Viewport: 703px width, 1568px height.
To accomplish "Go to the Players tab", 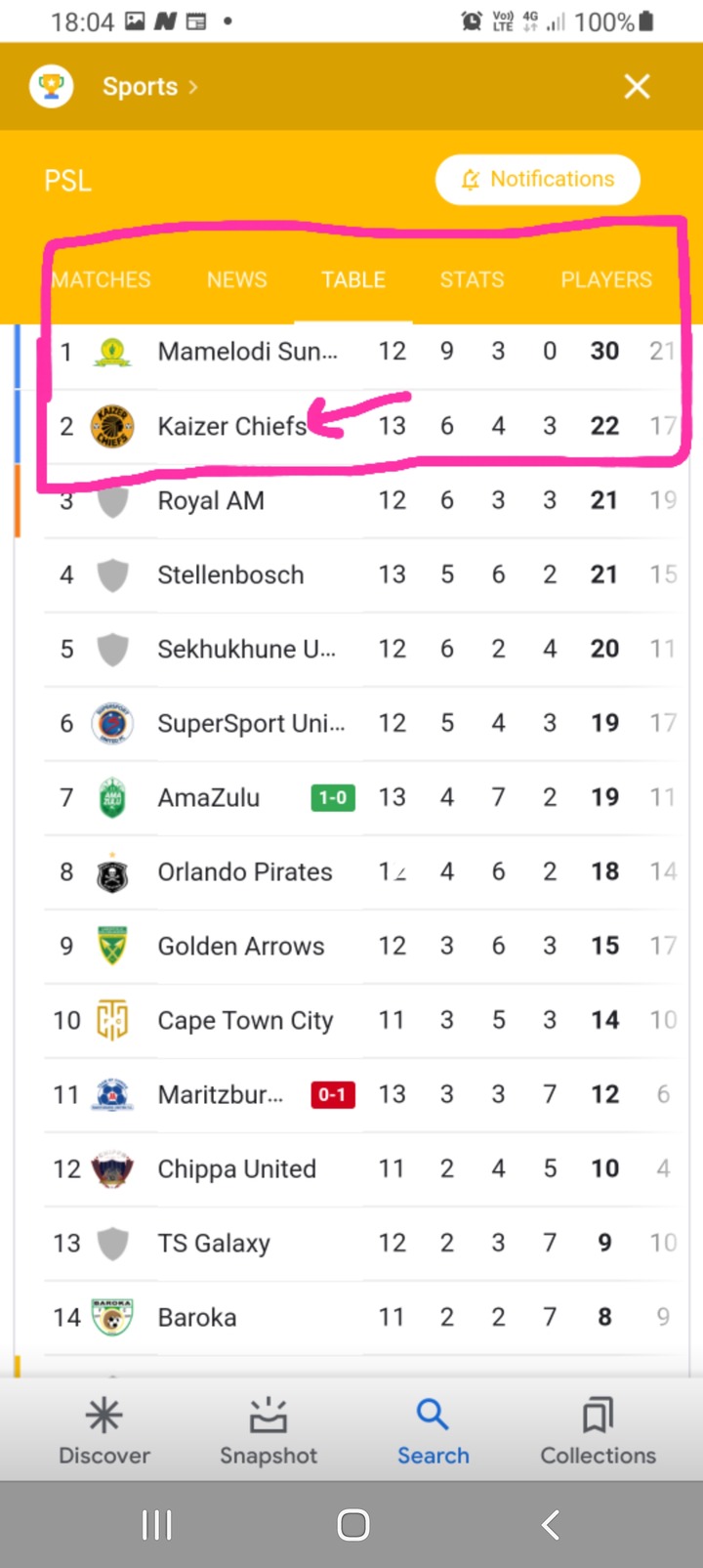I will 605,279.
